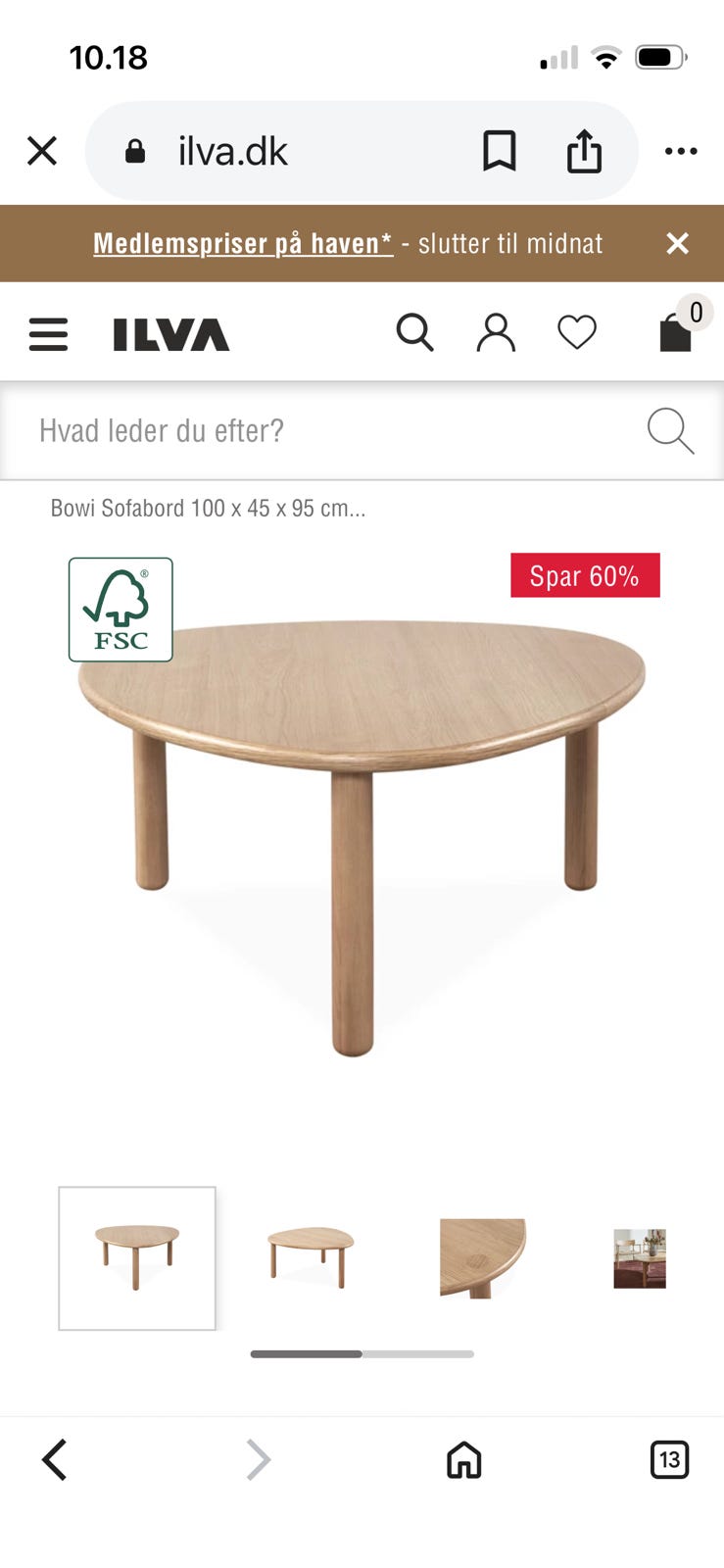Open the search icon in the ILVA header
724x1568 pixels.
[415, 333]
